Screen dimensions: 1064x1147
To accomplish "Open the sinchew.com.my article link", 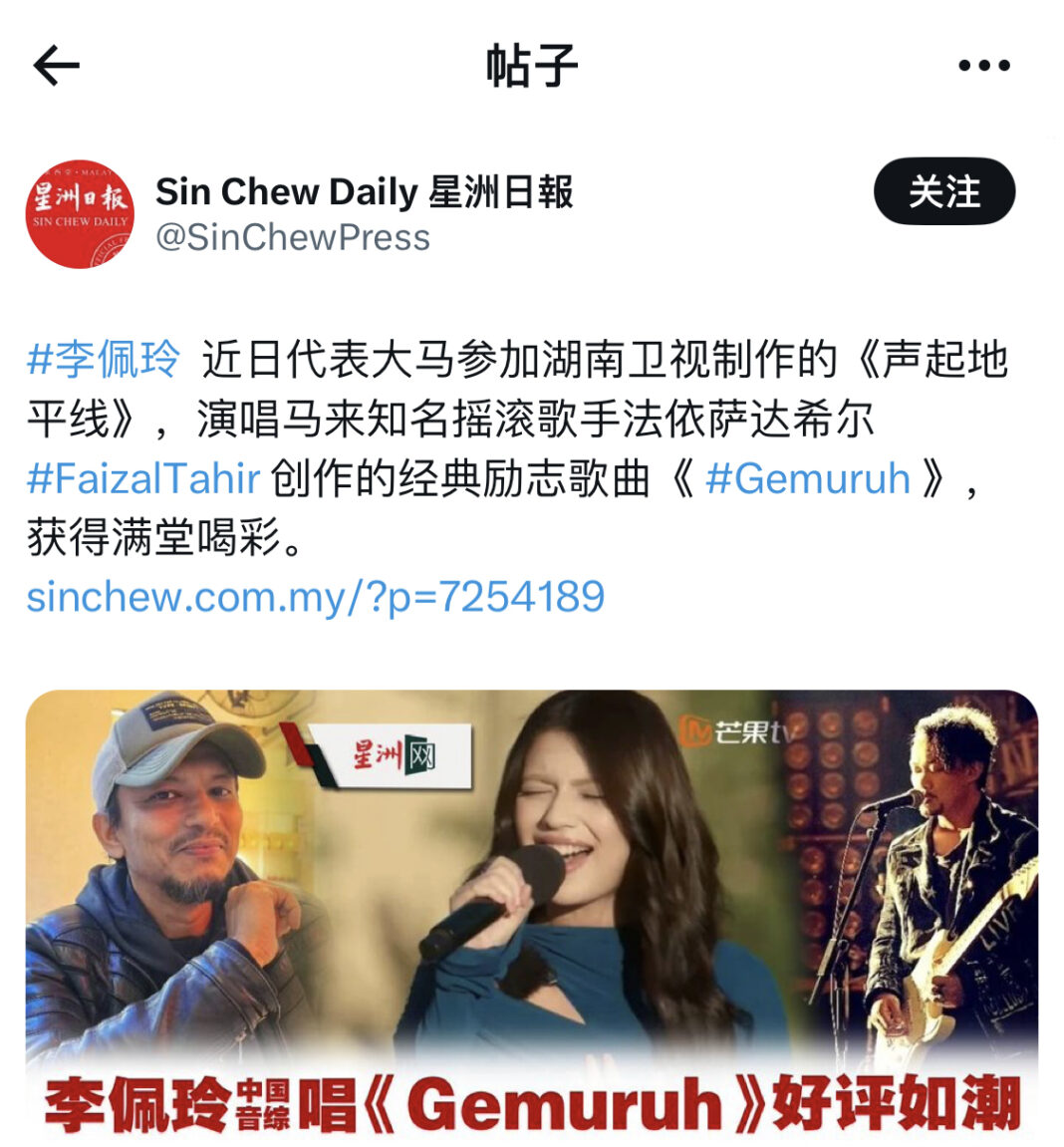I will 316,597.
